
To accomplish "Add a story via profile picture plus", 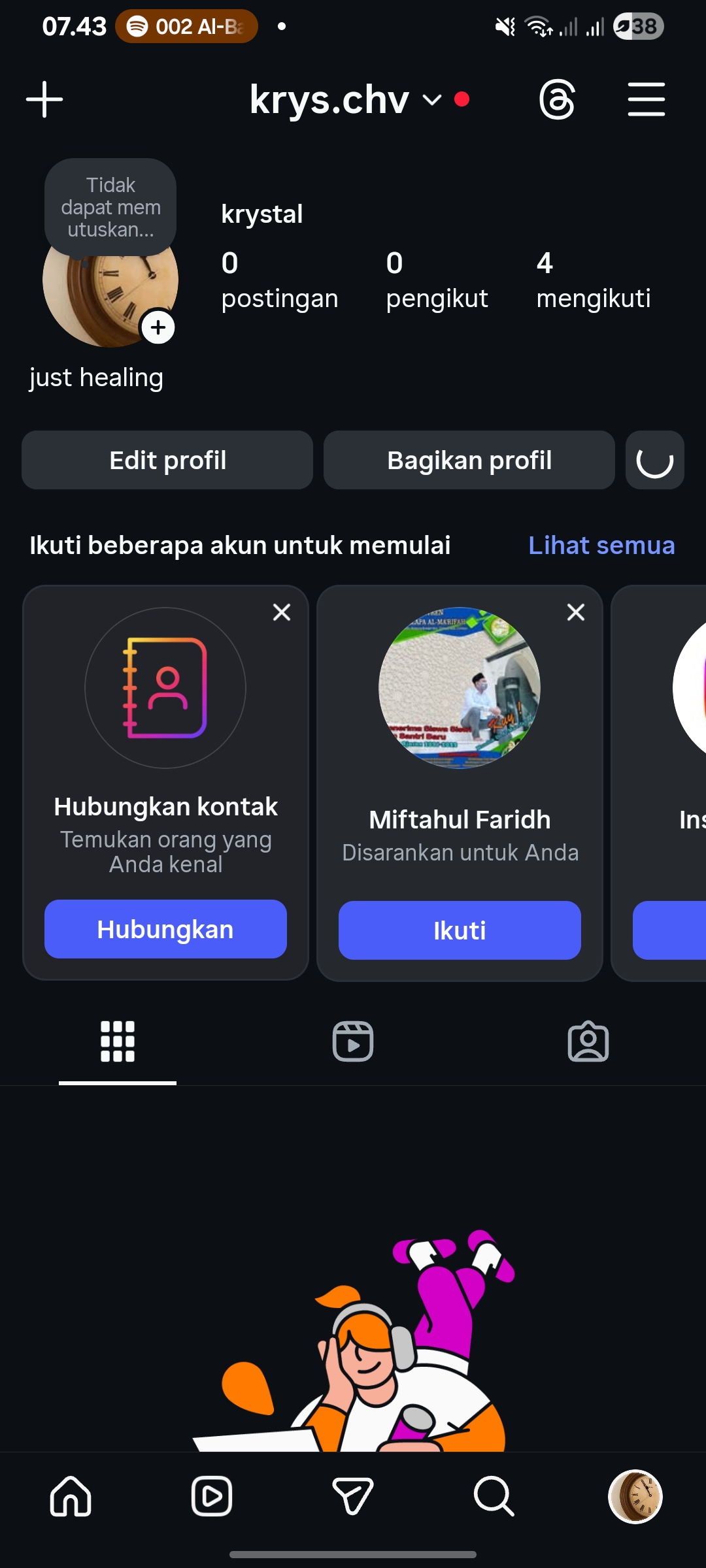I will coord(158,327).
